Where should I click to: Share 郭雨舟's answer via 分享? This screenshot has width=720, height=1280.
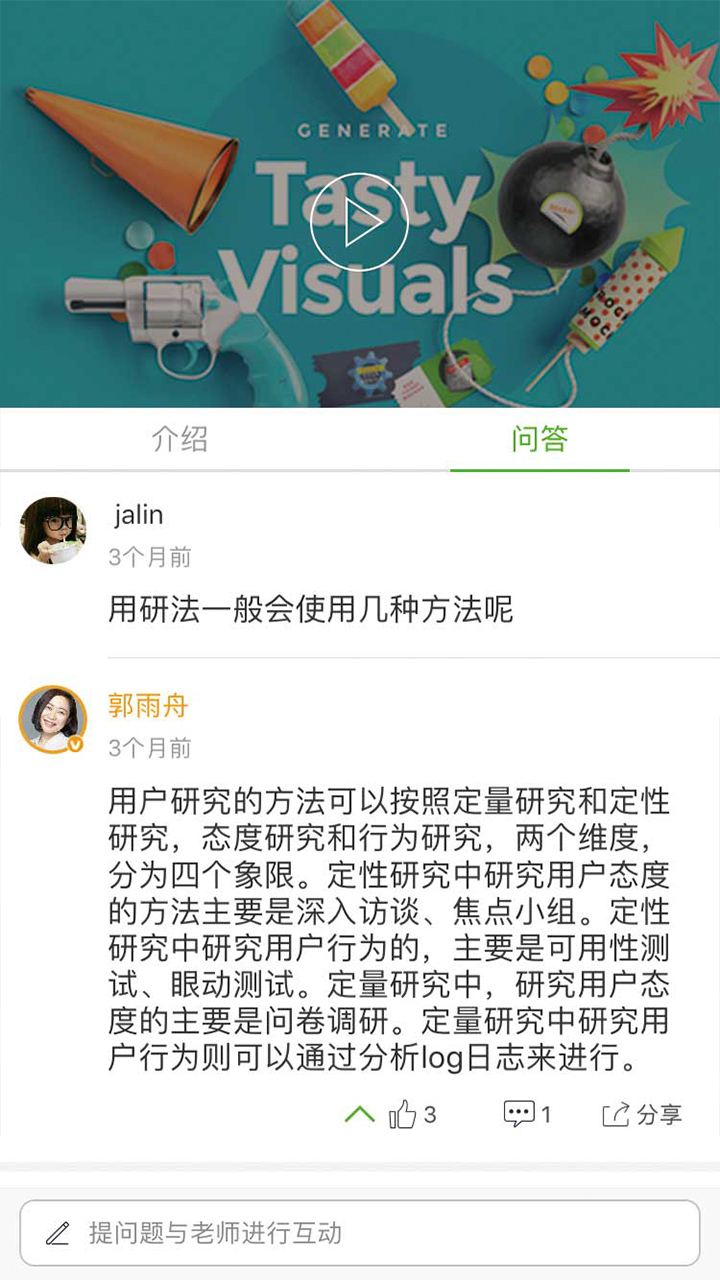click(642, 1114)
